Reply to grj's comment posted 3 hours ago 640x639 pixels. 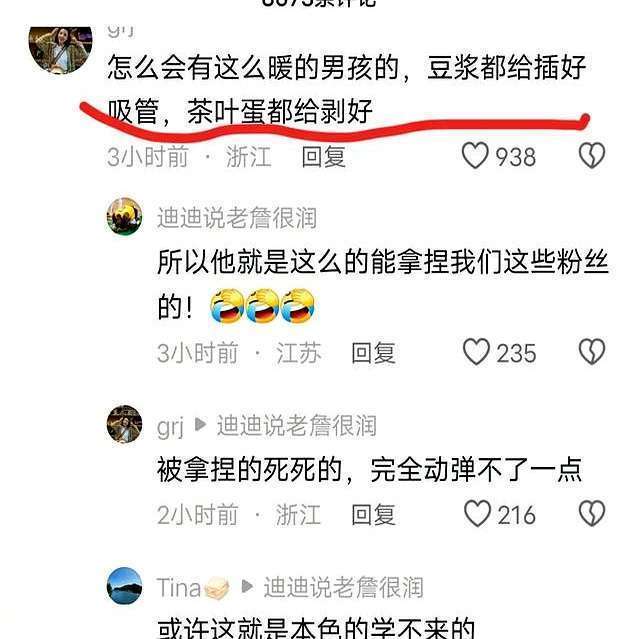[323, 156]
